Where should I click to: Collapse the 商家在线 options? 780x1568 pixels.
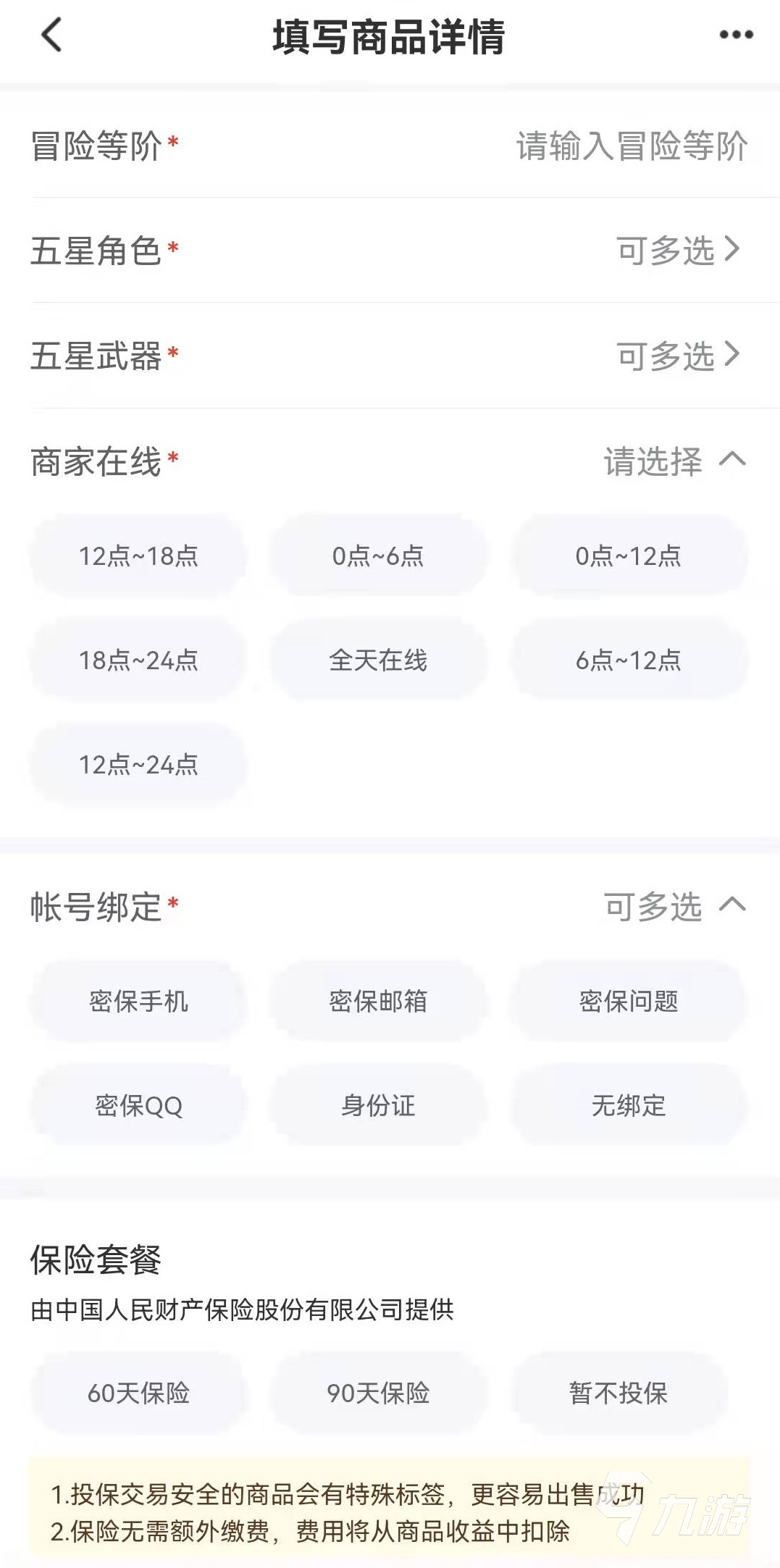point(731,461)
